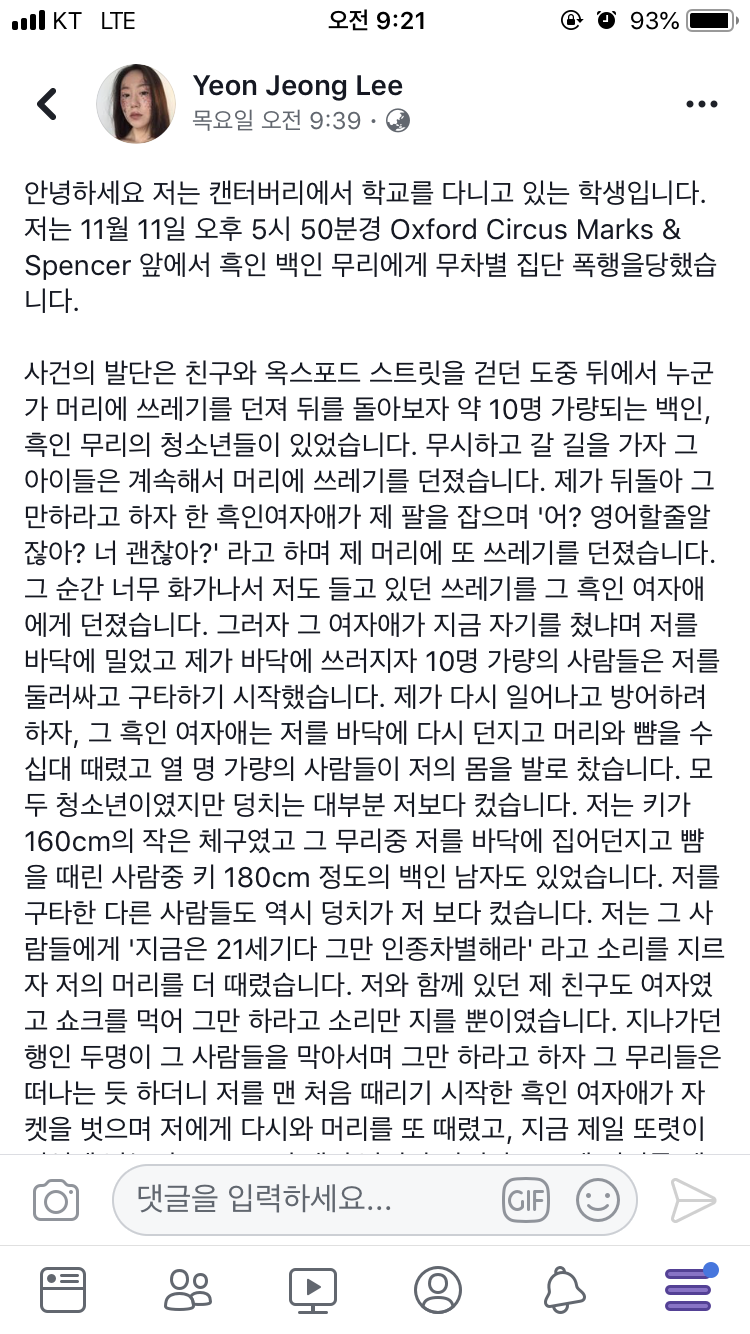This screenshot has height=1334, width=750.
Task: Open the GIF picker in the comment box
Action: point(527,1200)
